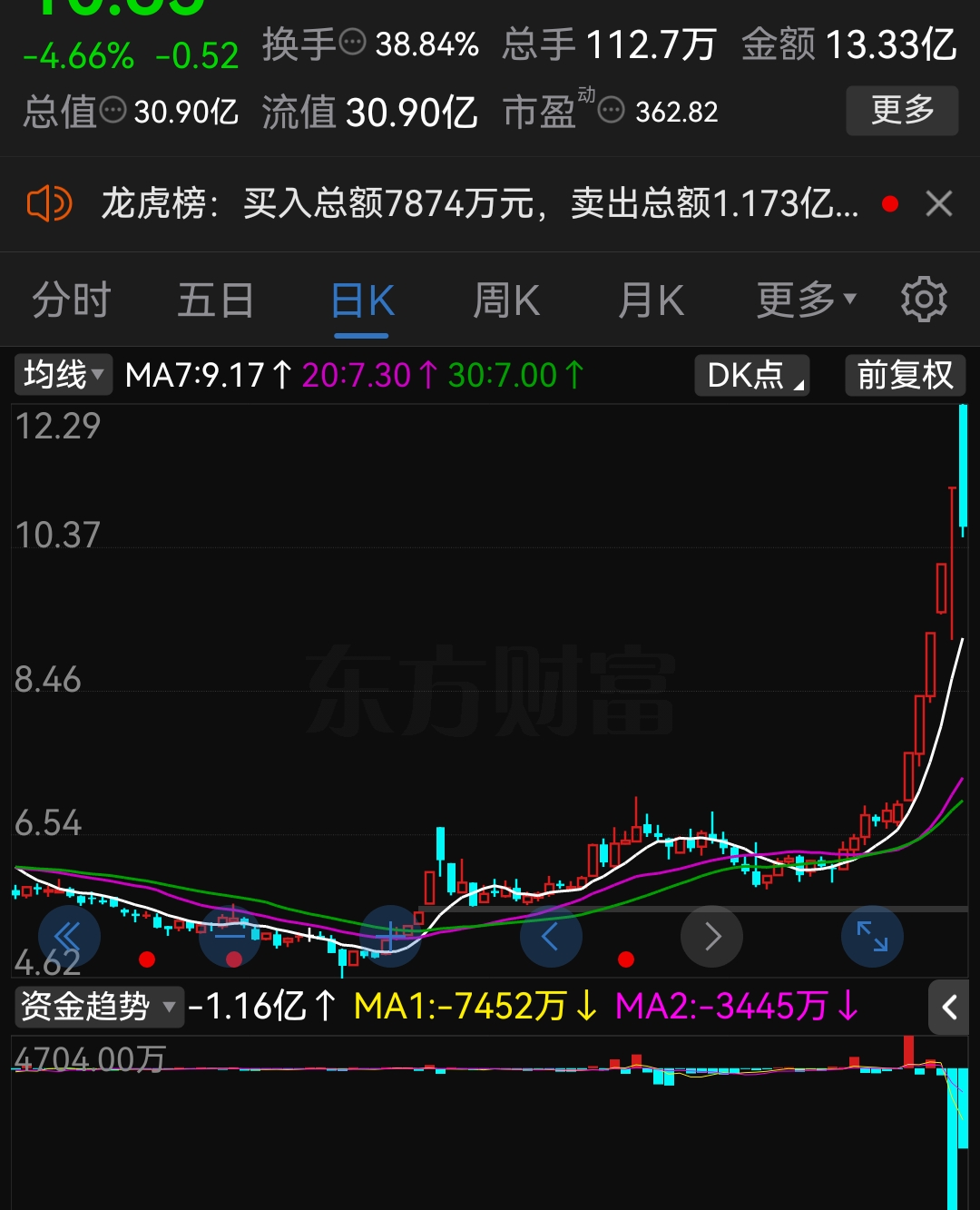Click the 更多 button near 市盈
The height and width of the screenshot is (1210, 980).
tap(902, 111)
